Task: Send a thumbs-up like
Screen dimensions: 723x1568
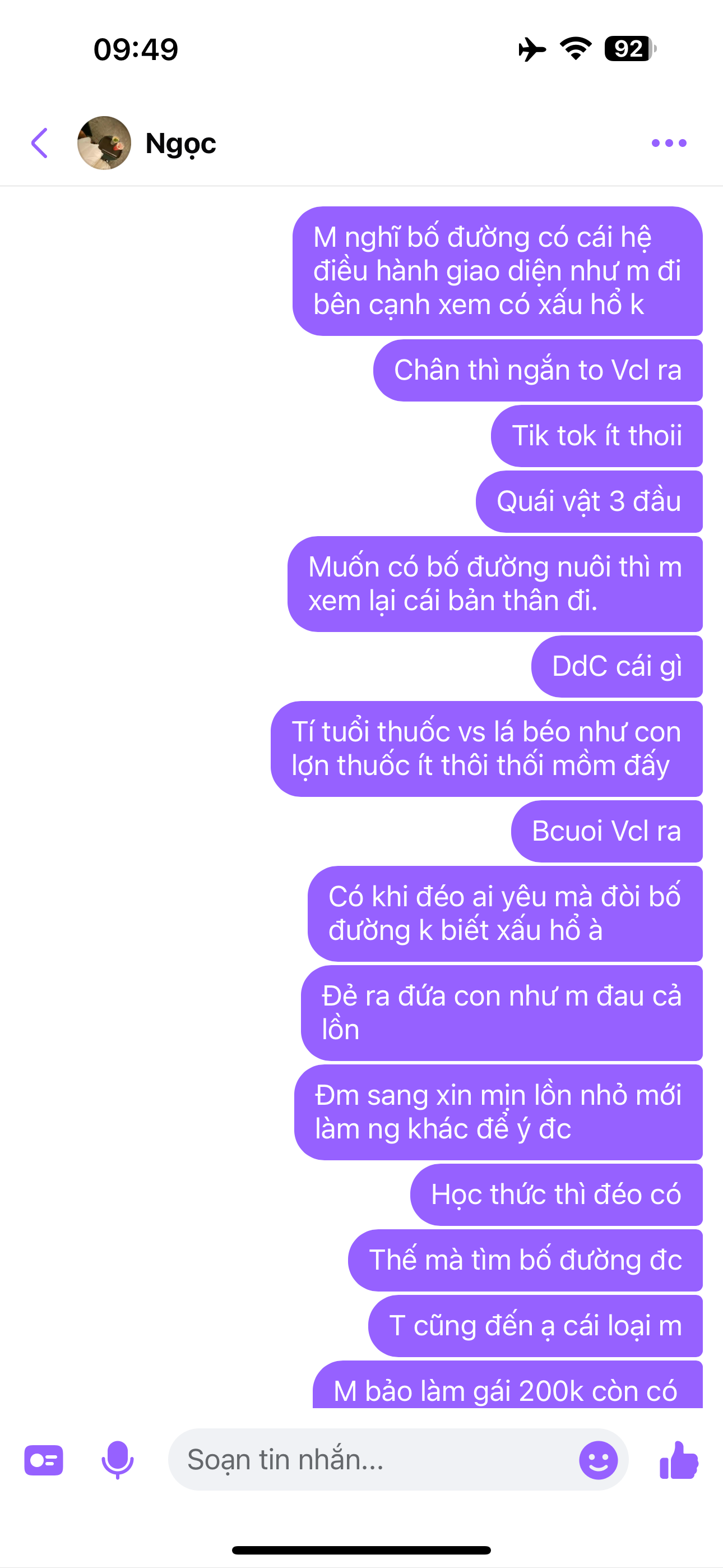Action: point(679,1460)
